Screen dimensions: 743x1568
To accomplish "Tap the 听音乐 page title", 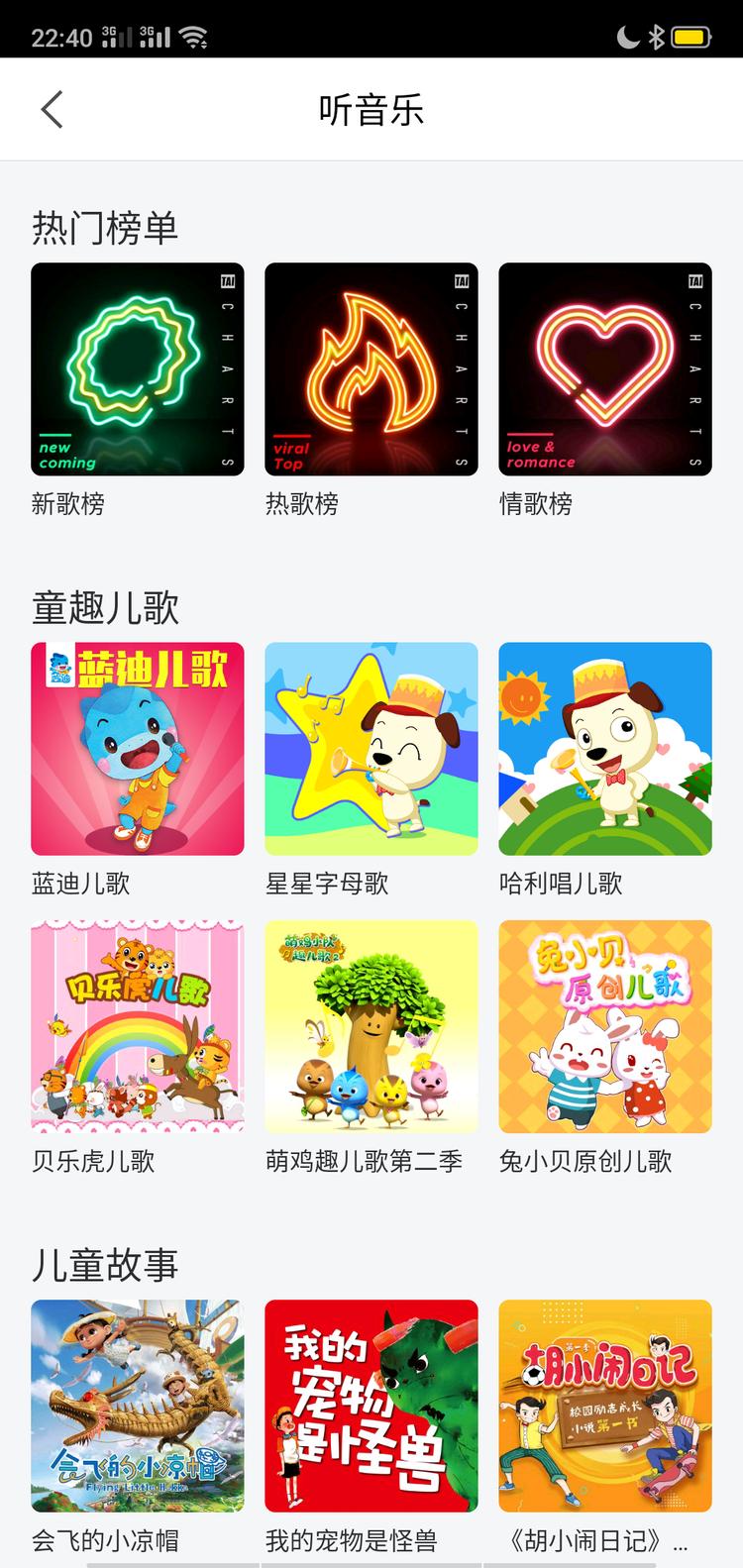I will [371, 109].
